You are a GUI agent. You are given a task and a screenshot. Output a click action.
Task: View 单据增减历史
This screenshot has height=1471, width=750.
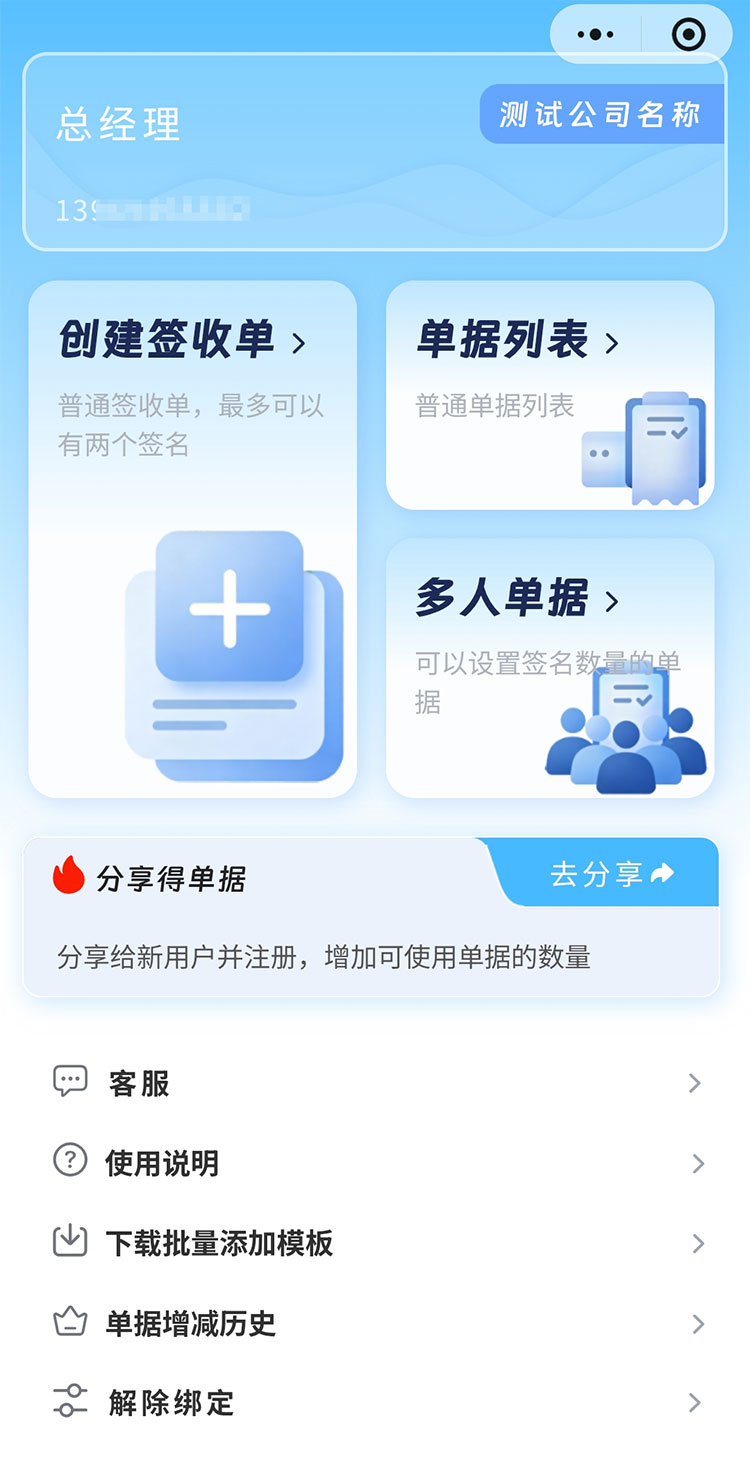click(x=375, y=1323)
